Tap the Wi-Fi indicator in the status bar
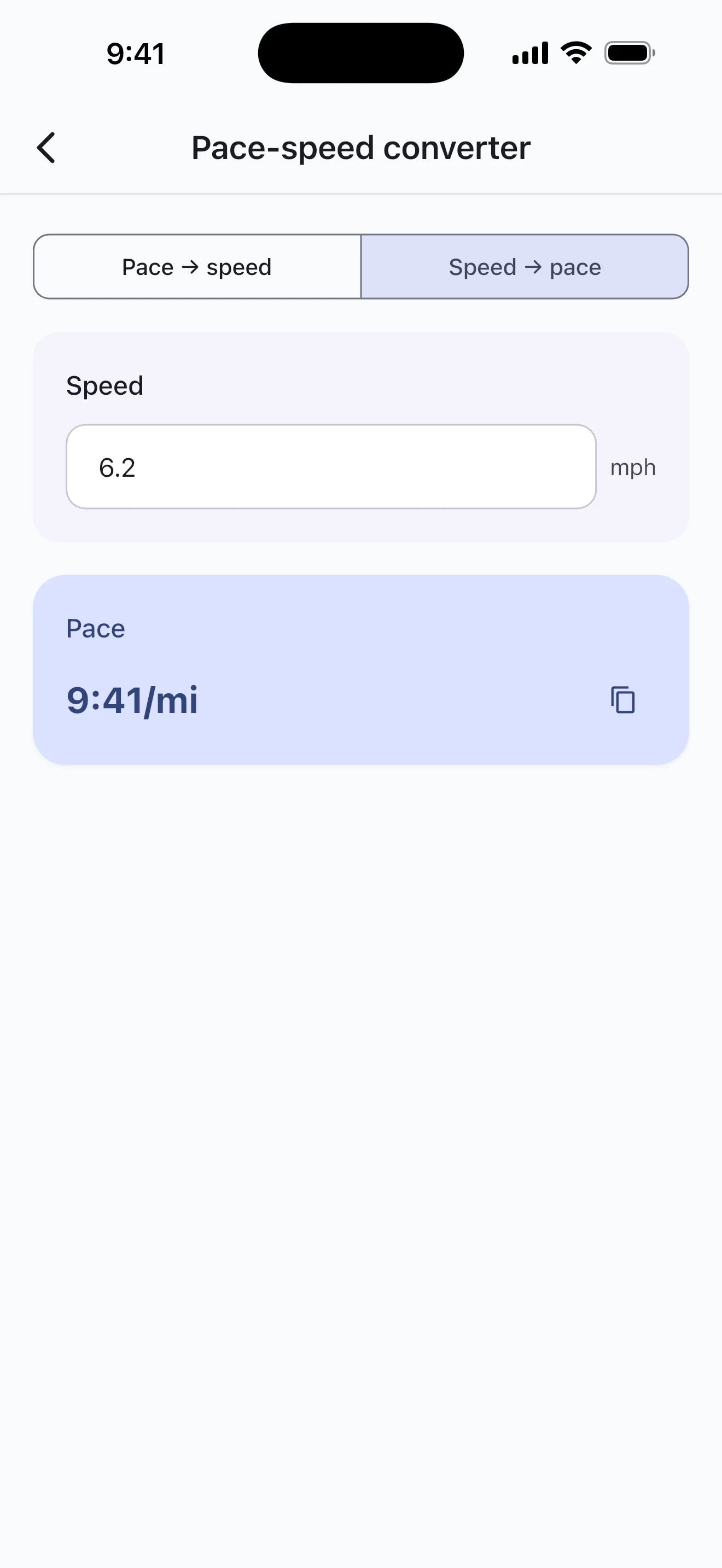 (575, 52)
